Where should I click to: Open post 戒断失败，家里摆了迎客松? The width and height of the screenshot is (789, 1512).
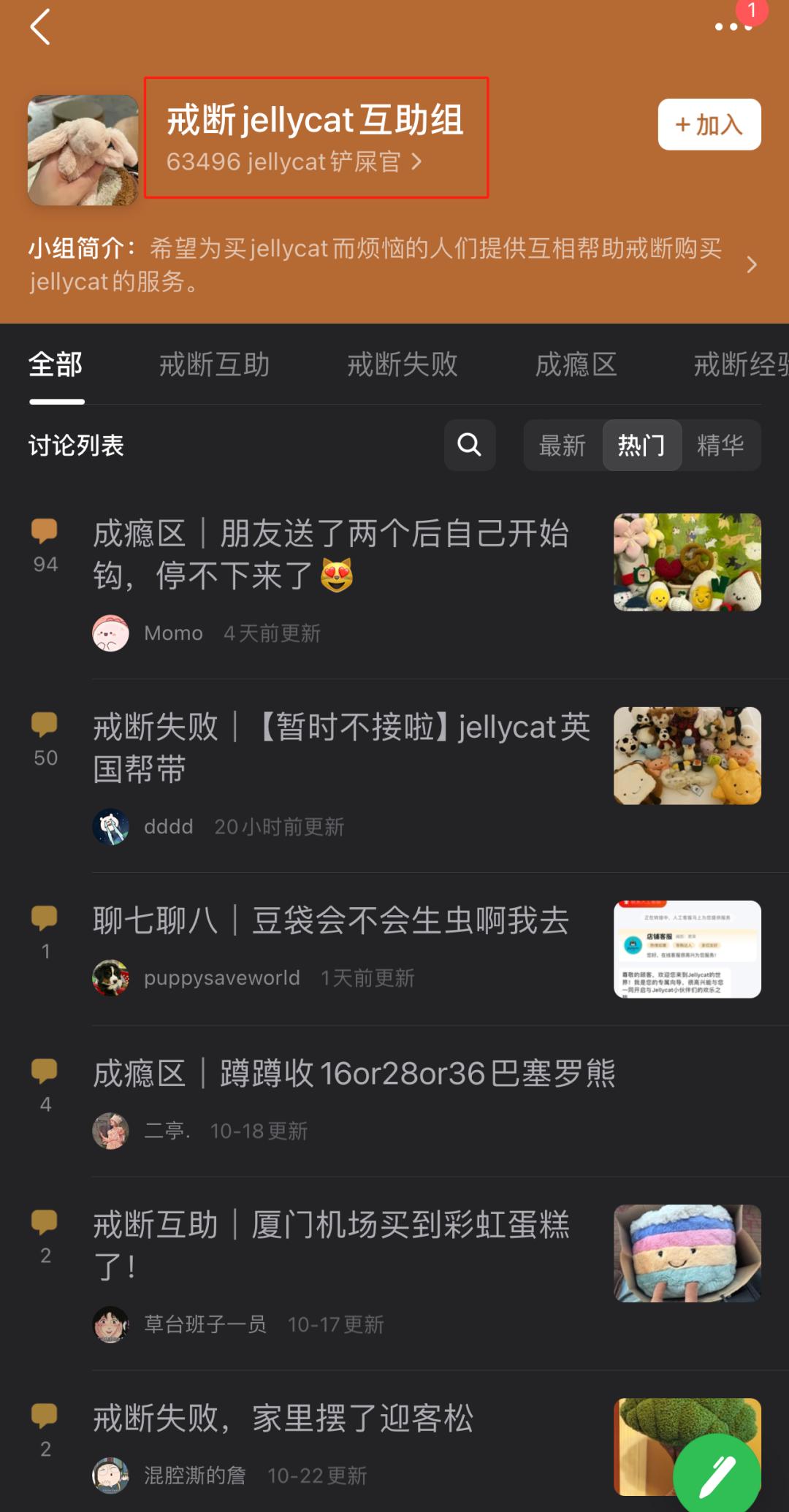tap(283, 1419)
